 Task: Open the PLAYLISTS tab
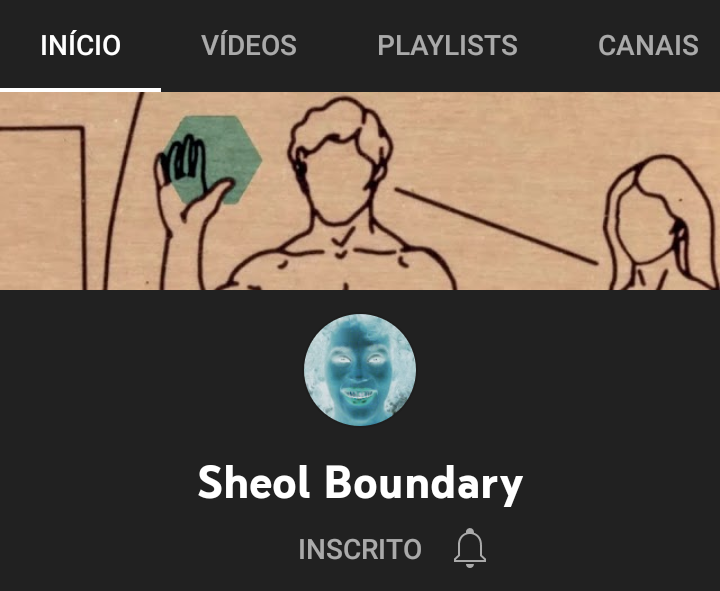coord(447,46)
